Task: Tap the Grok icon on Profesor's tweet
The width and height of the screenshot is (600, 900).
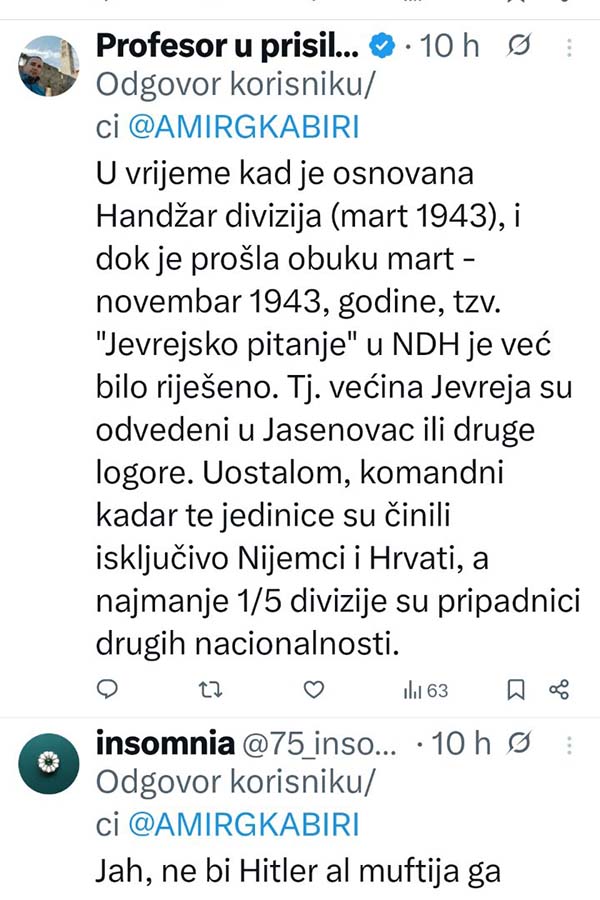Action: point(519,46)
